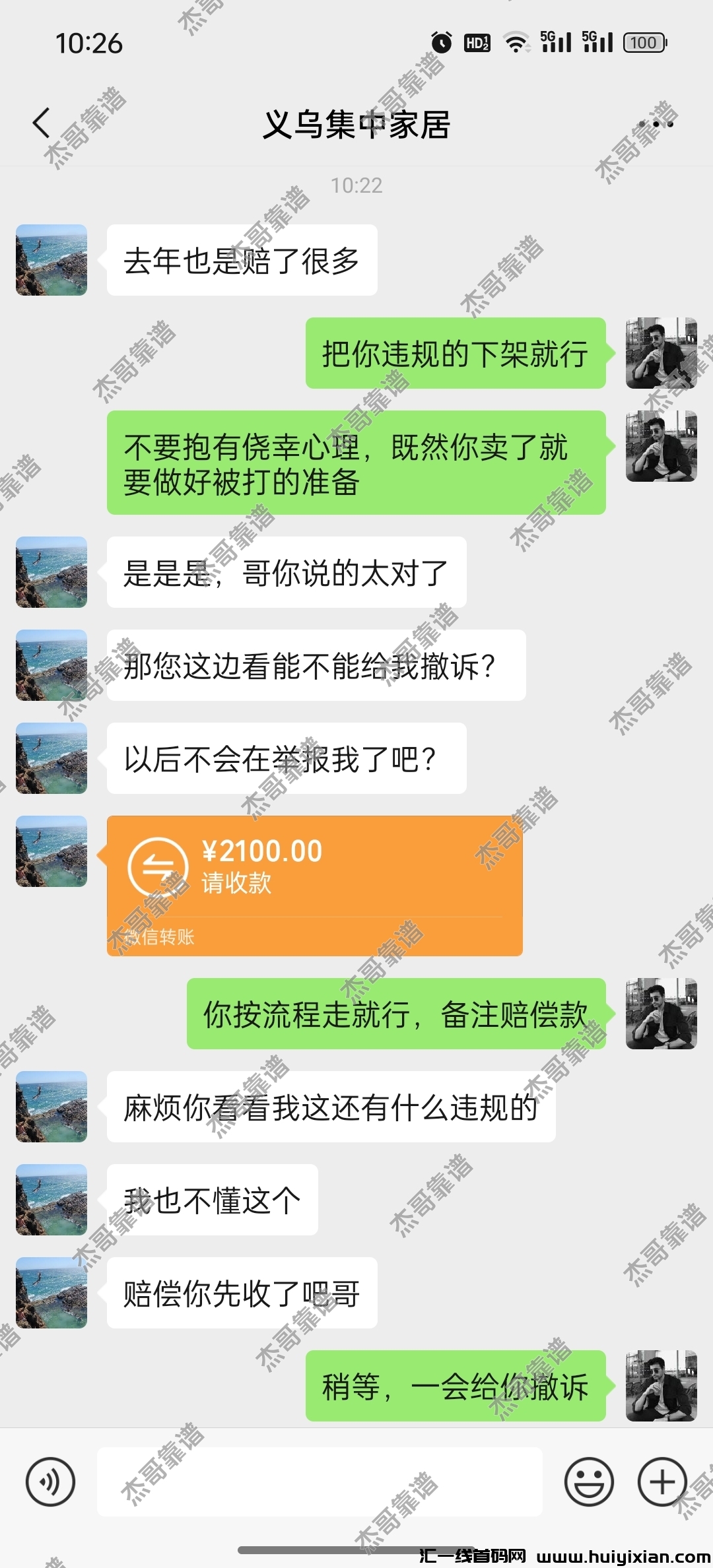
Task: View contact avatar beside 去年也是赔了很多
Action: coord(51,260)
